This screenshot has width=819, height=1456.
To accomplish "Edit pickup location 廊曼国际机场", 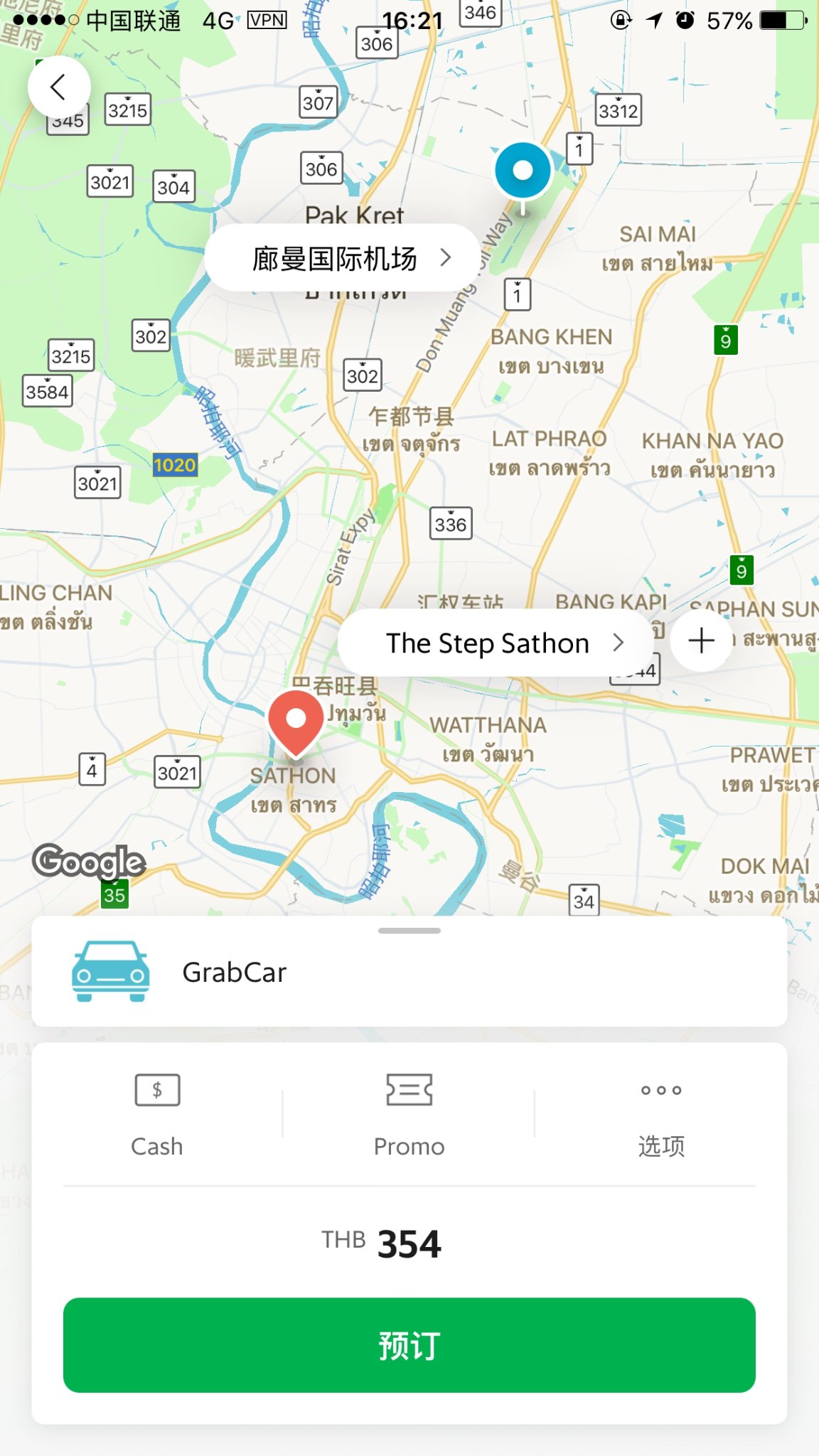I will coord(343,258).
